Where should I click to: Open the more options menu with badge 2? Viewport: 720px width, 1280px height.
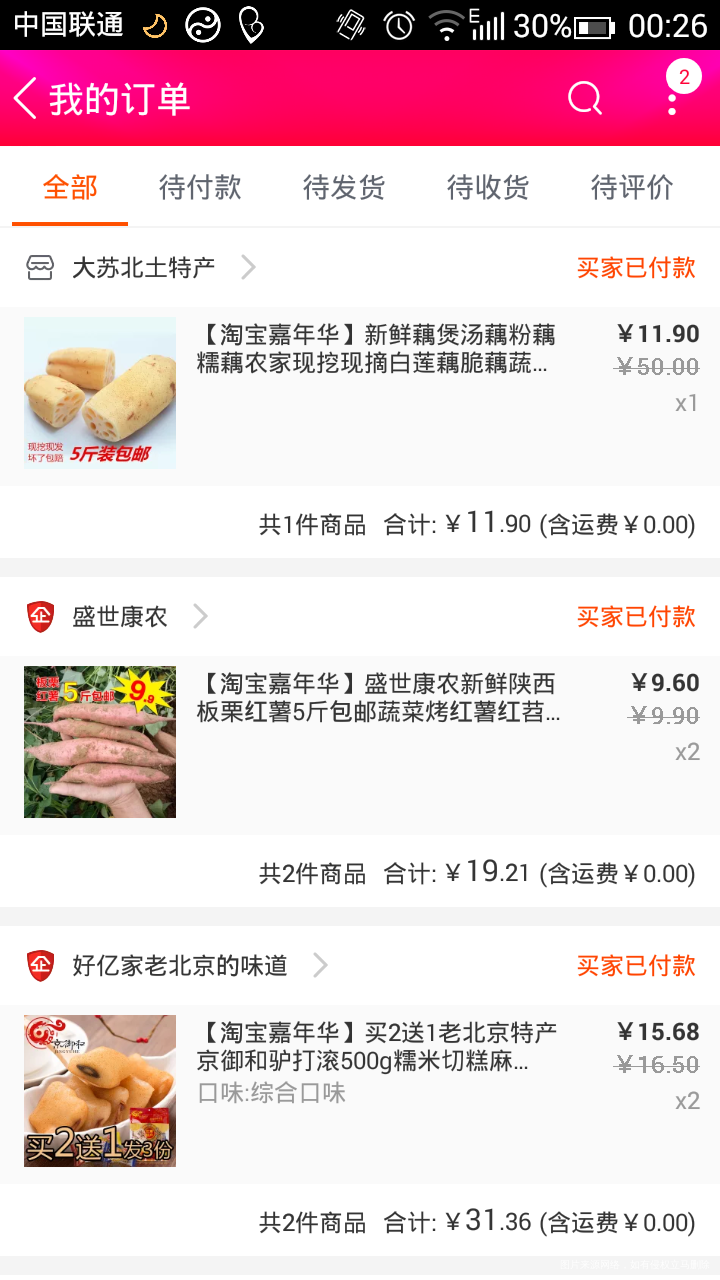coord(672,99)
